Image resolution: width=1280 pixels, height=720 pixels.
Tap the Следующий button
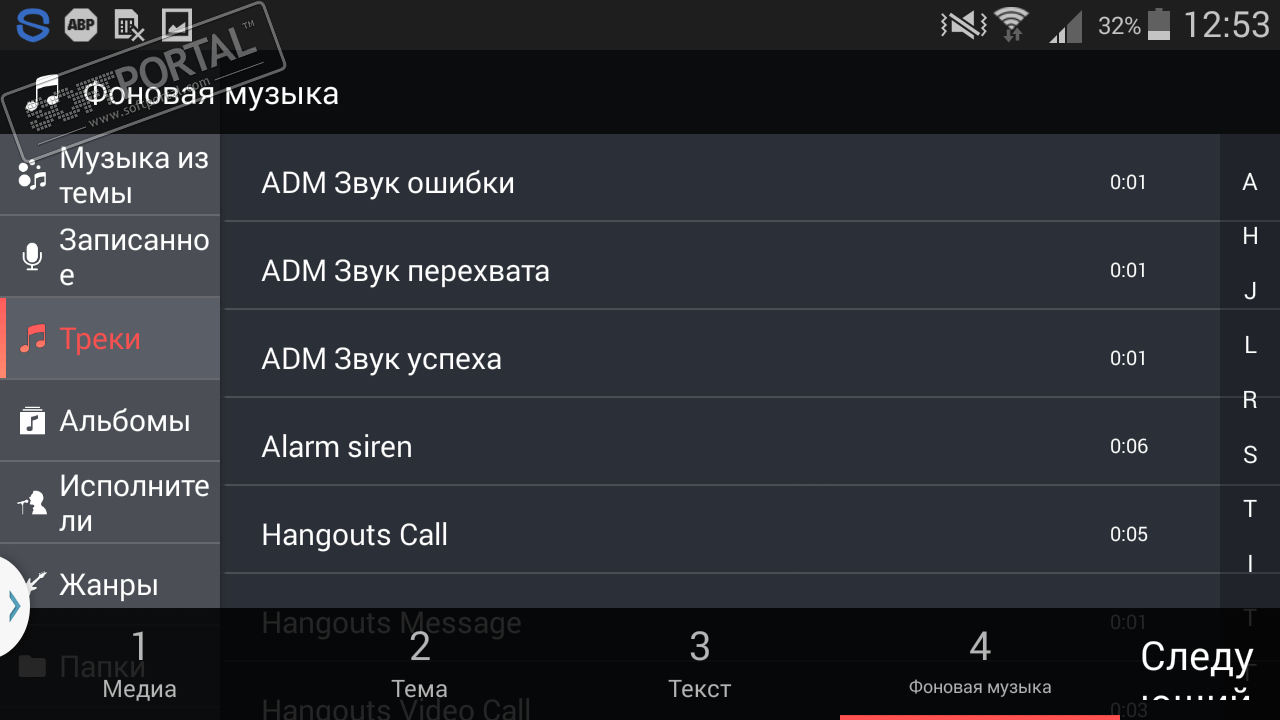1197,668
